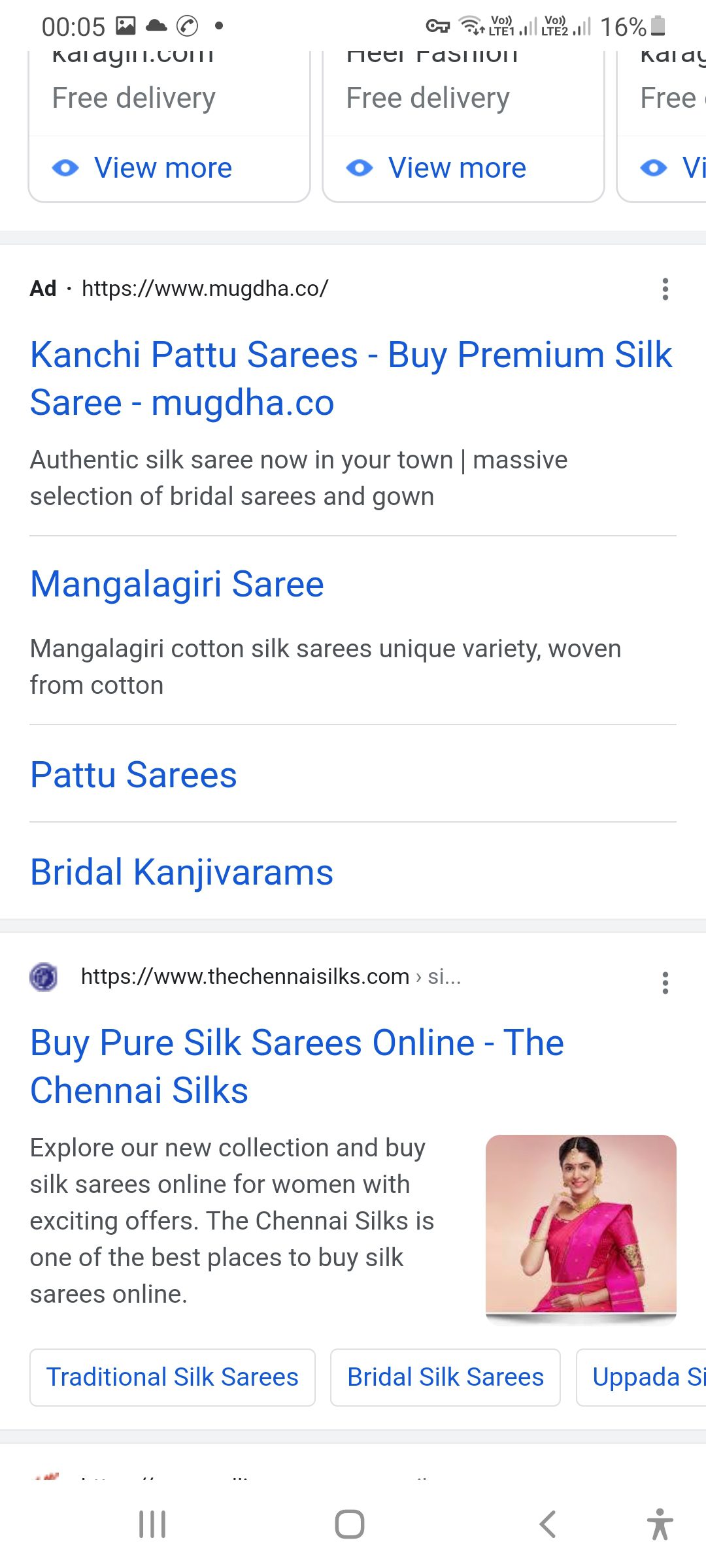Viewport: 706px width, 1568px height.
Task: Open Kanchi Pattu Sarees mugdha.co ad link
Action: (x=350, y=378)
